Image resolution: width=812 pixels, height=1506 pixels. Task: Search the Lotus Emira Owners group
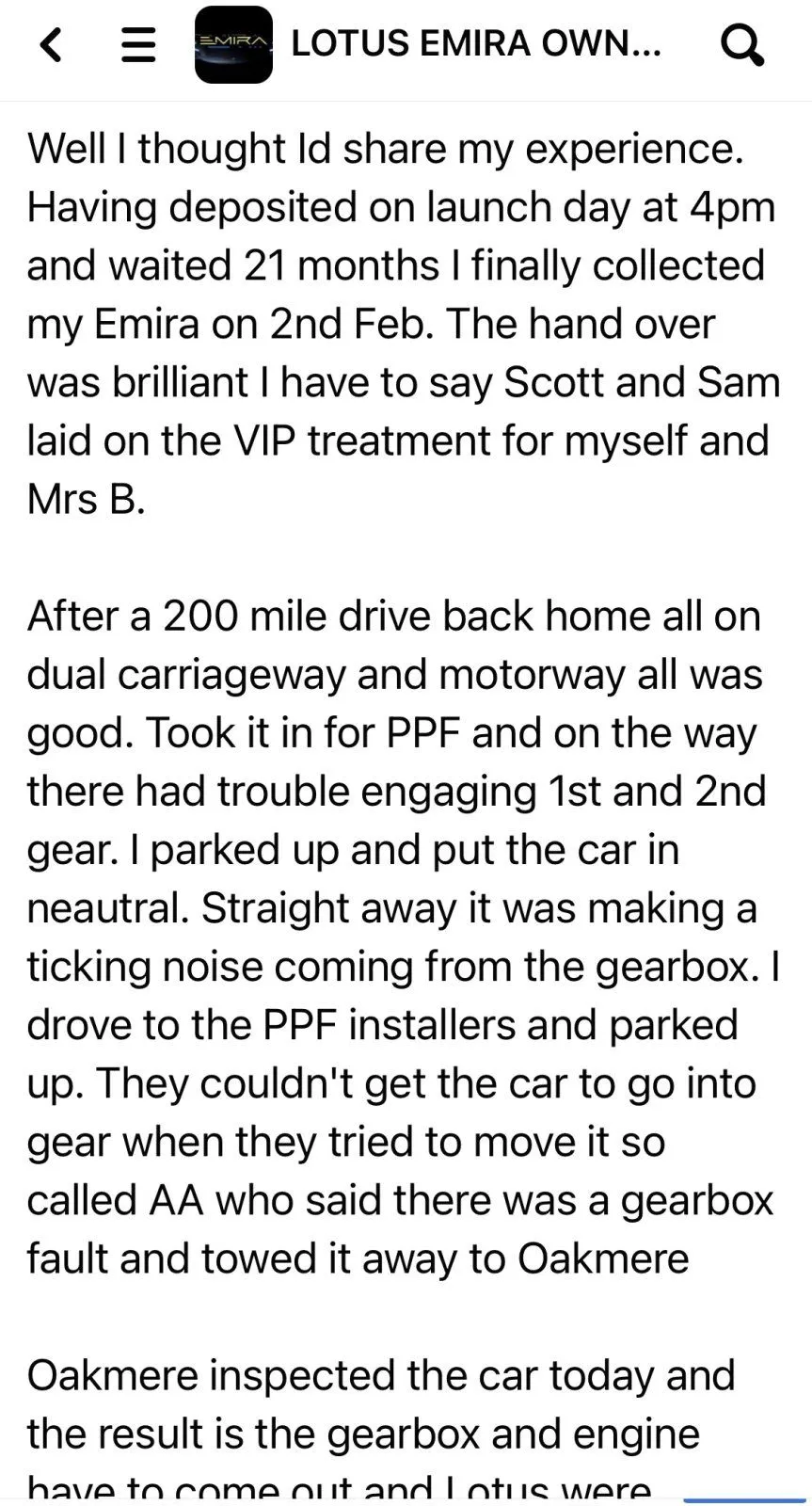click(741, 44)
